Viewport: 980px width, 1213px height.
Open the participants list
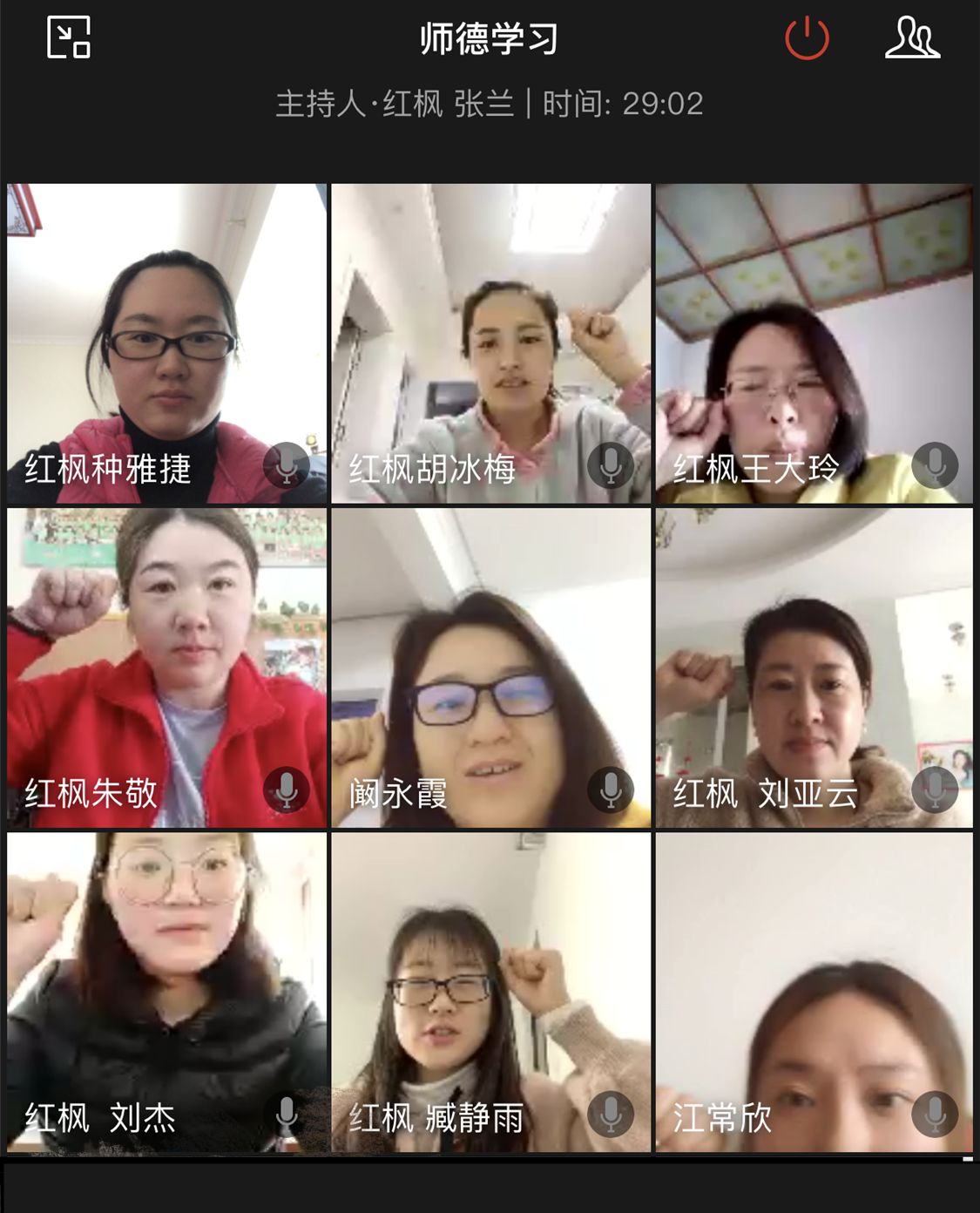(912, 38)
